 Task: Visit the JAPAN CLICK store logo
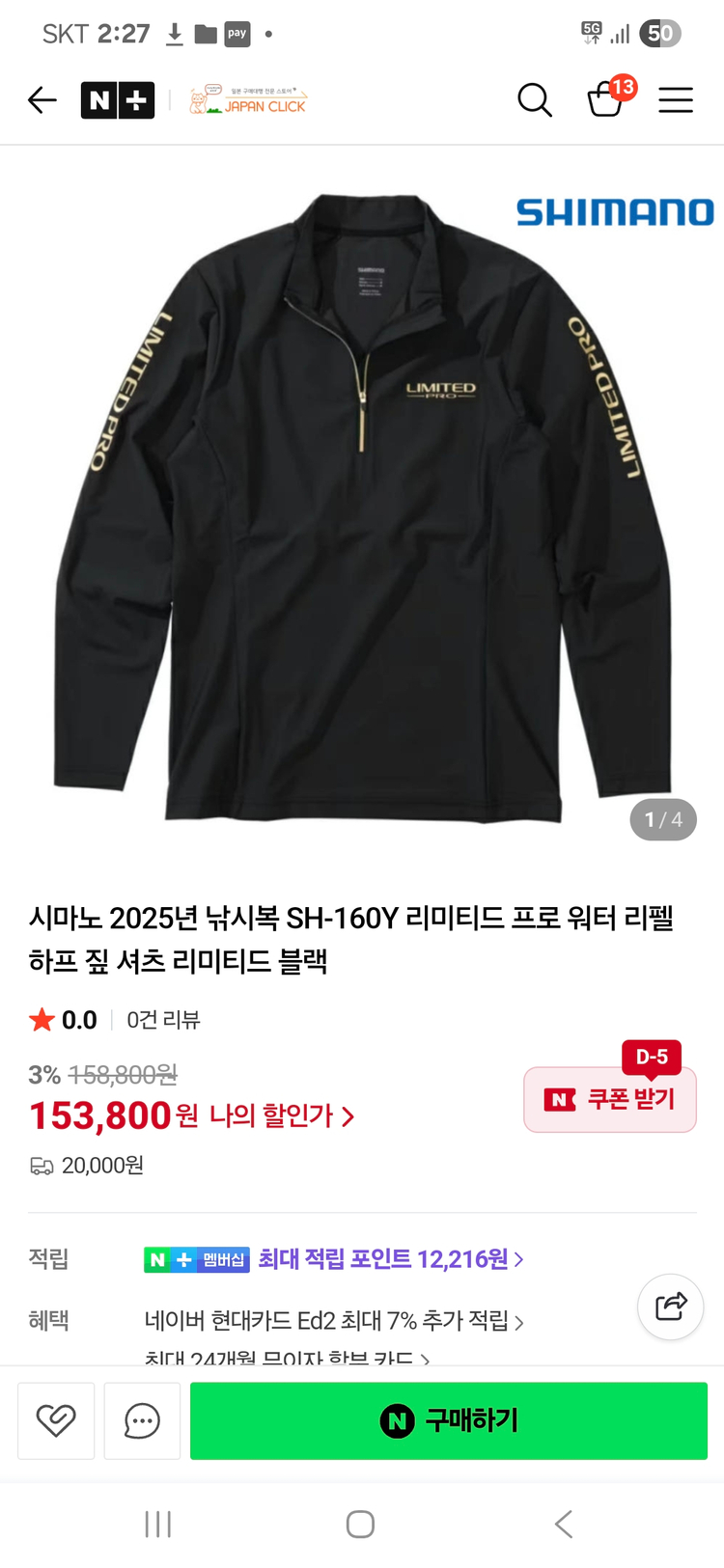(248, 99)
